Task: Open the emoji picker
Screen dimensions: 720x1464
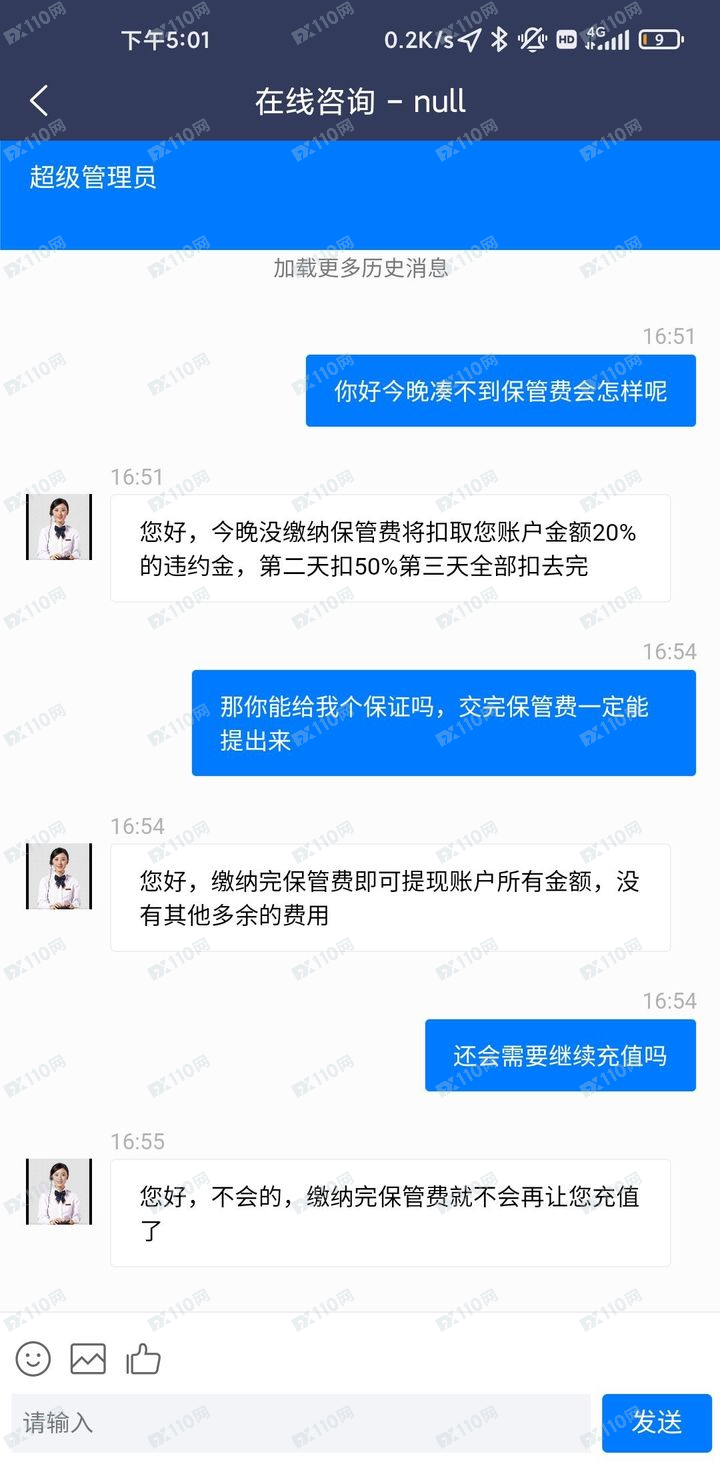Action: [x=33, y=1358]
